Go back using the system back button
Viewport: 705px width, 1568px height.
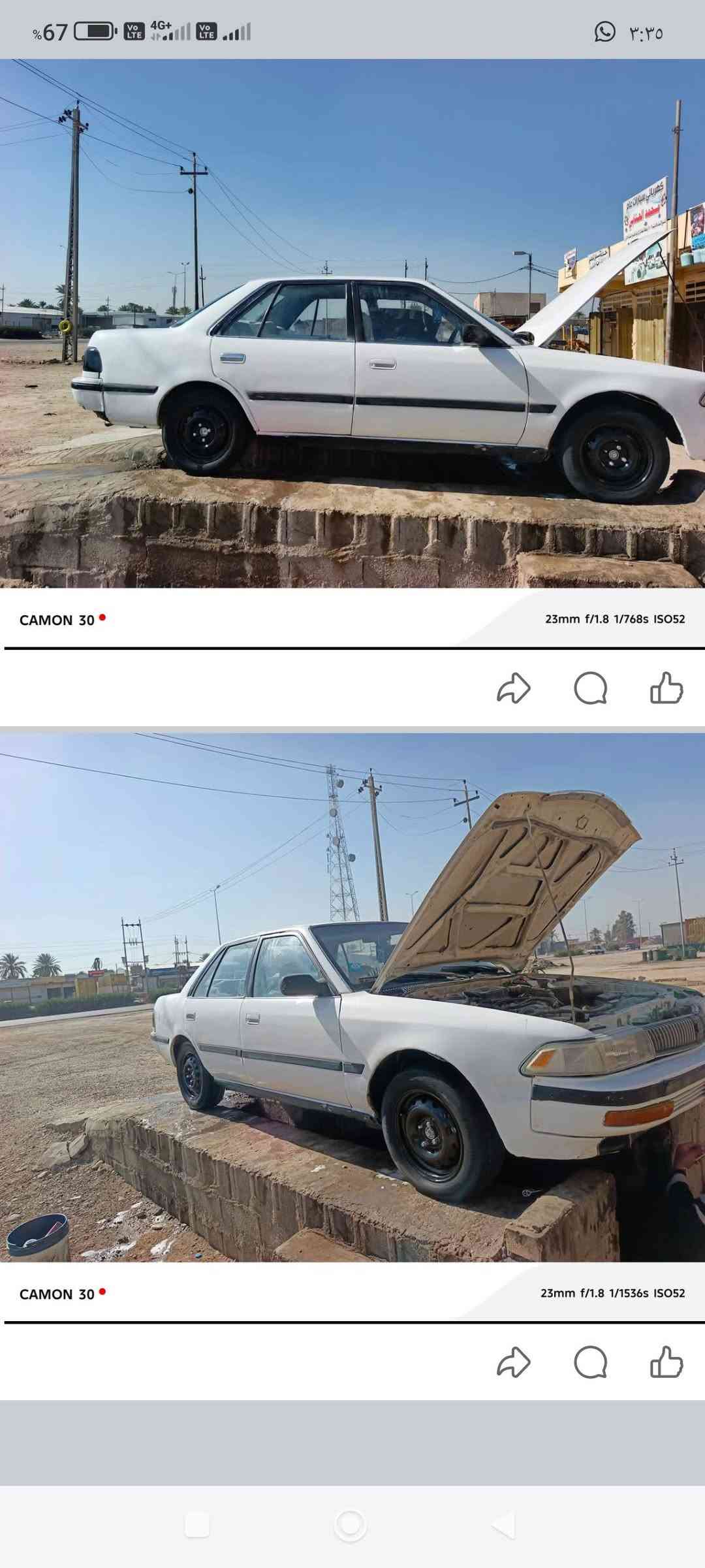point(503,1526)
